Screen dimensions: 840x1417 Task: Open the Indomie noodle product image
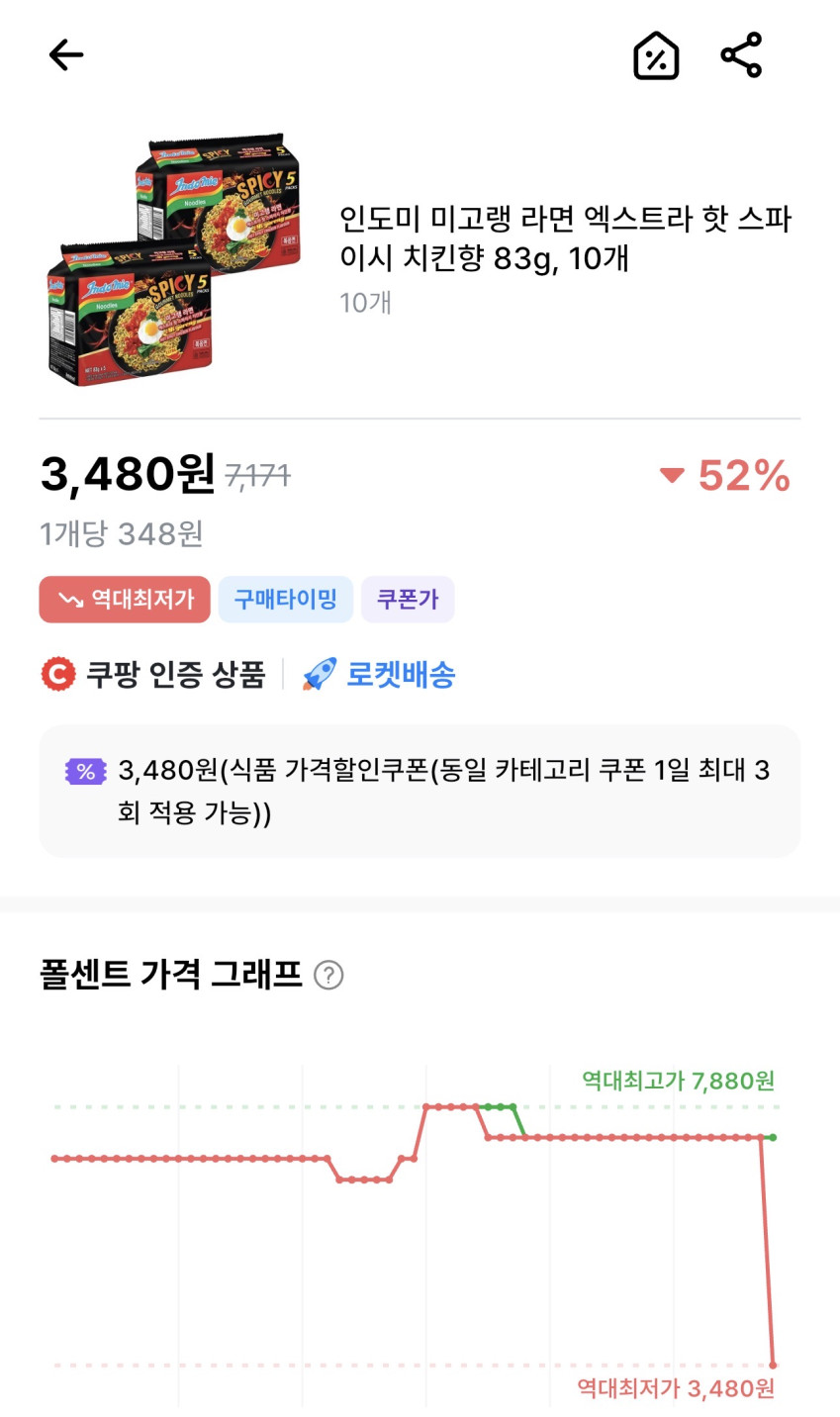coord(174,262)
